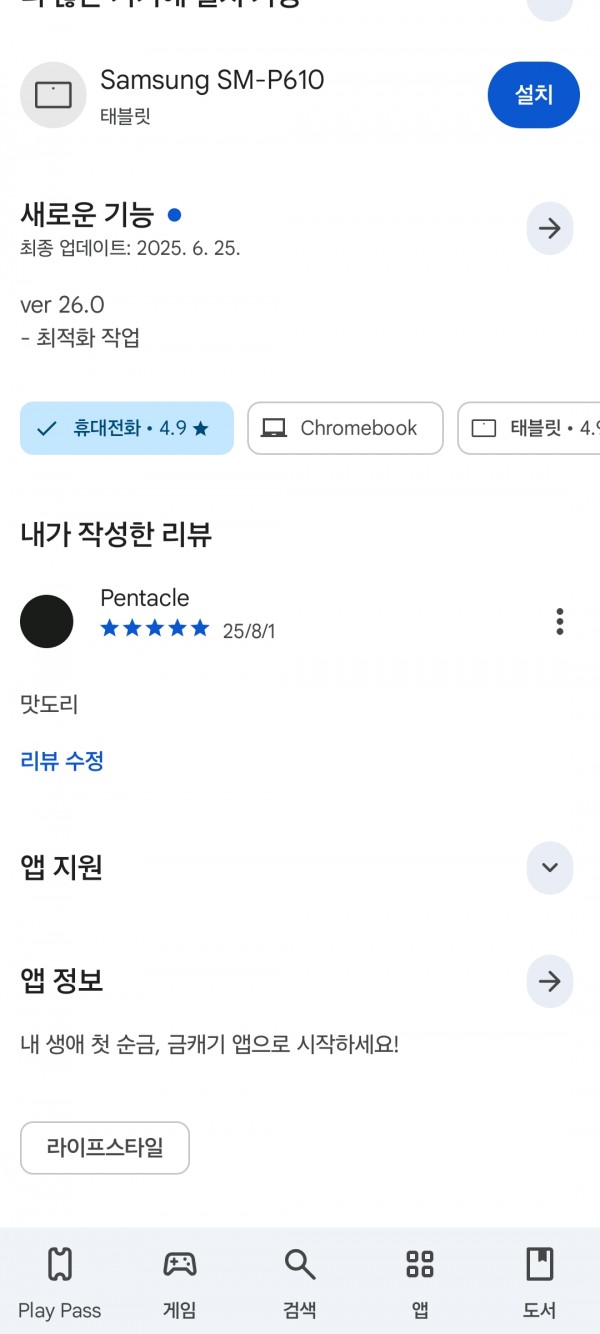The image size is (600, 1334).
Task: Tap the 리뷰 수정 link
Action: 62,761
